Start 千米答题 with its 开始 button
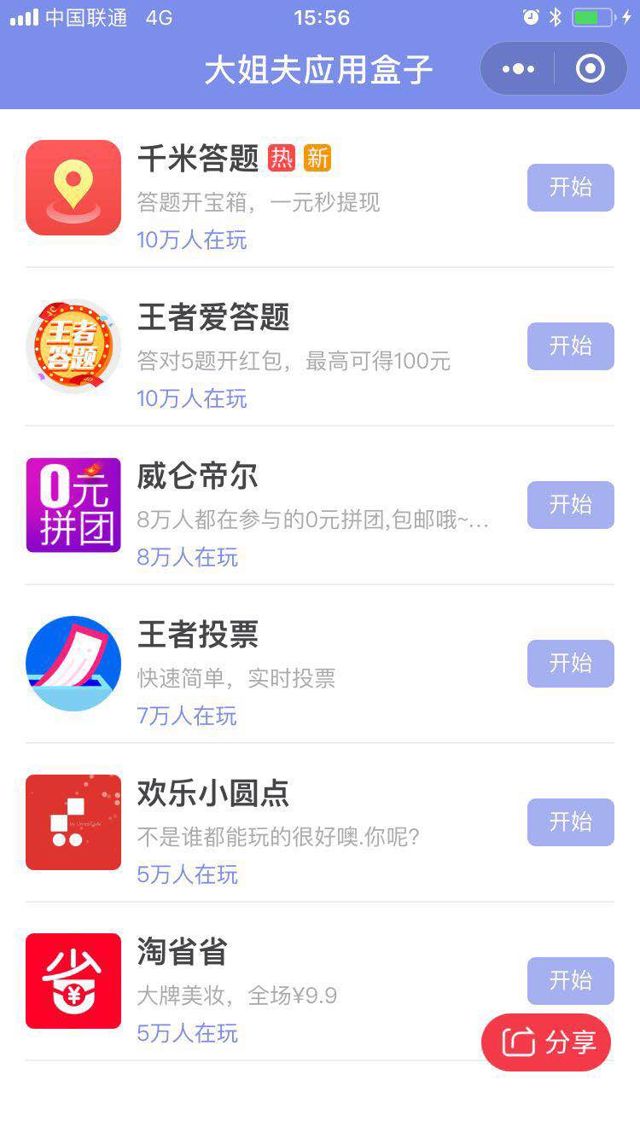 click(570, 187)
